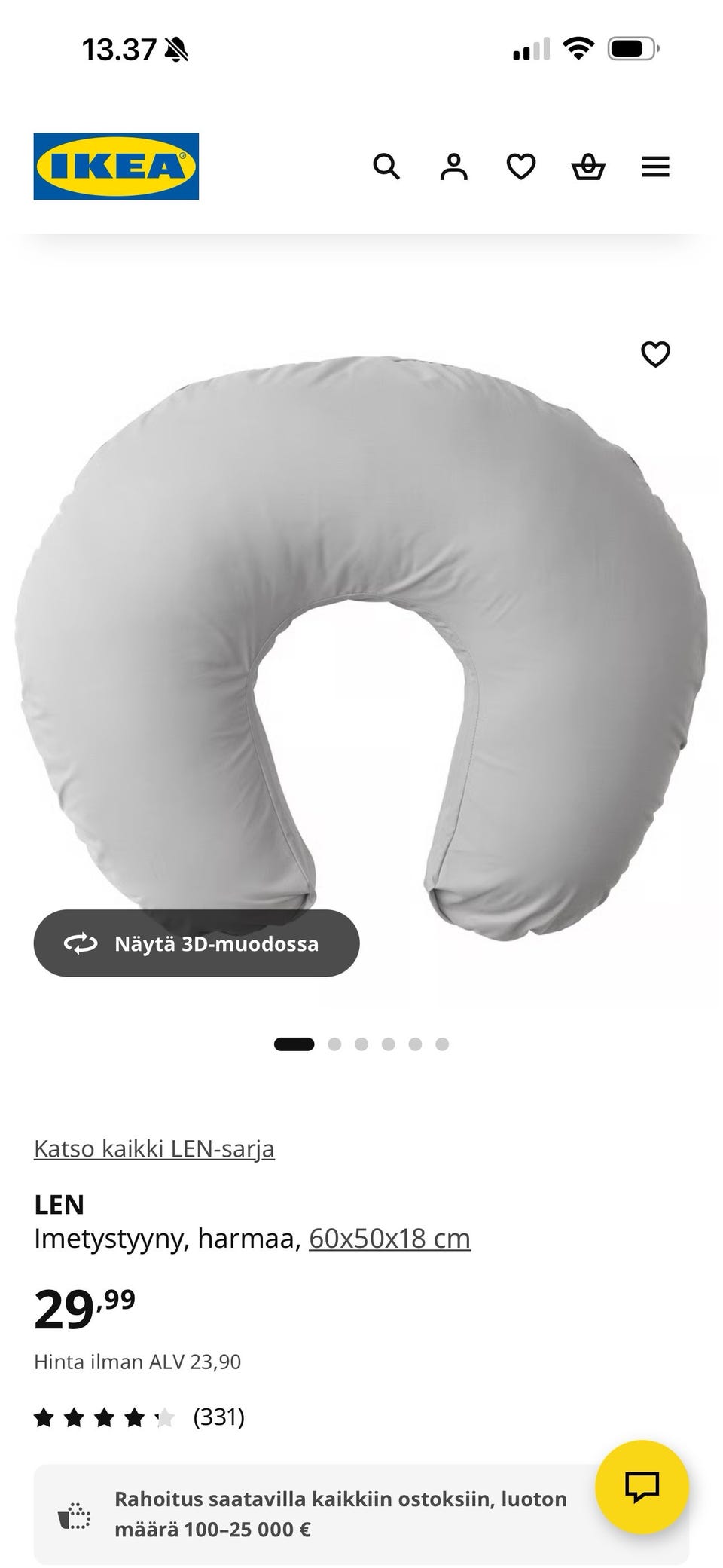Open the user account profile
The image size is (723, 1568).
coord(453,167)
